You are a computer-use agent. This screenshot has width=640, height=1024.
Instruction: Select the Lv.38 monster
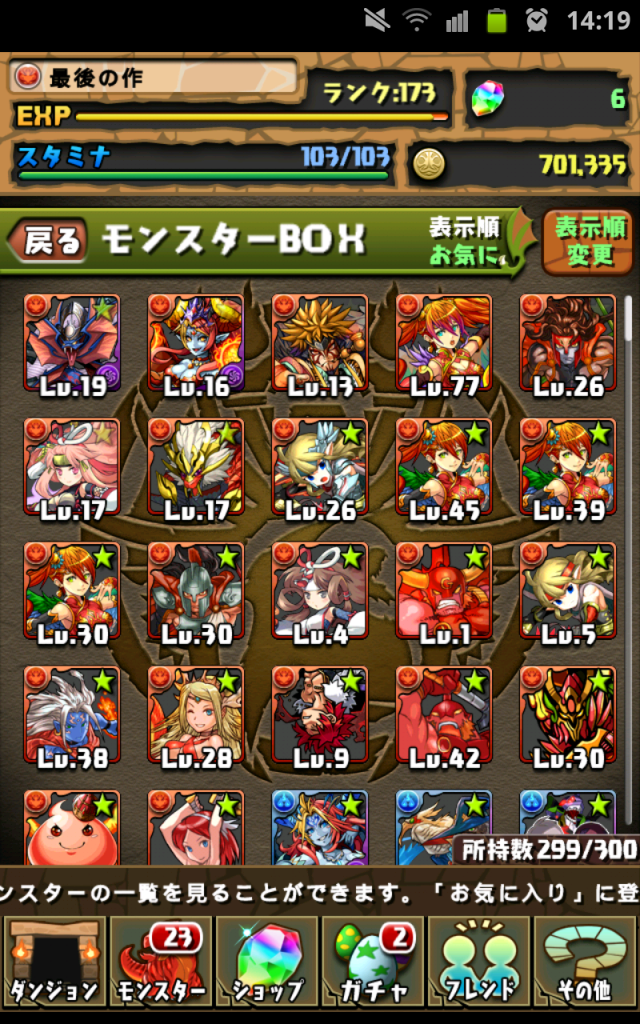click(71, 715)
